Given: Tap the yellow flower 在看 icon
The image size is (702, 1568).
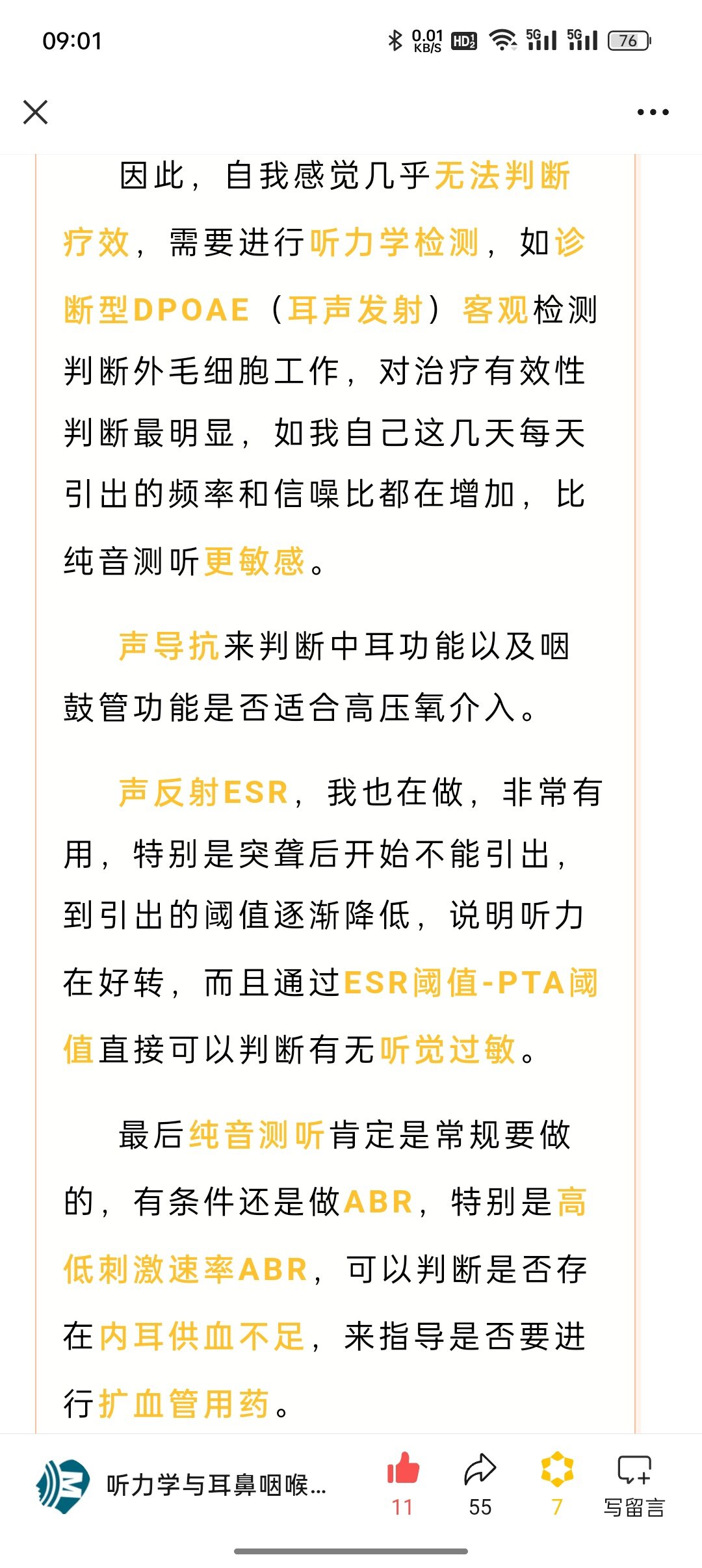Looking at the screenshot, I should 557,1470.
